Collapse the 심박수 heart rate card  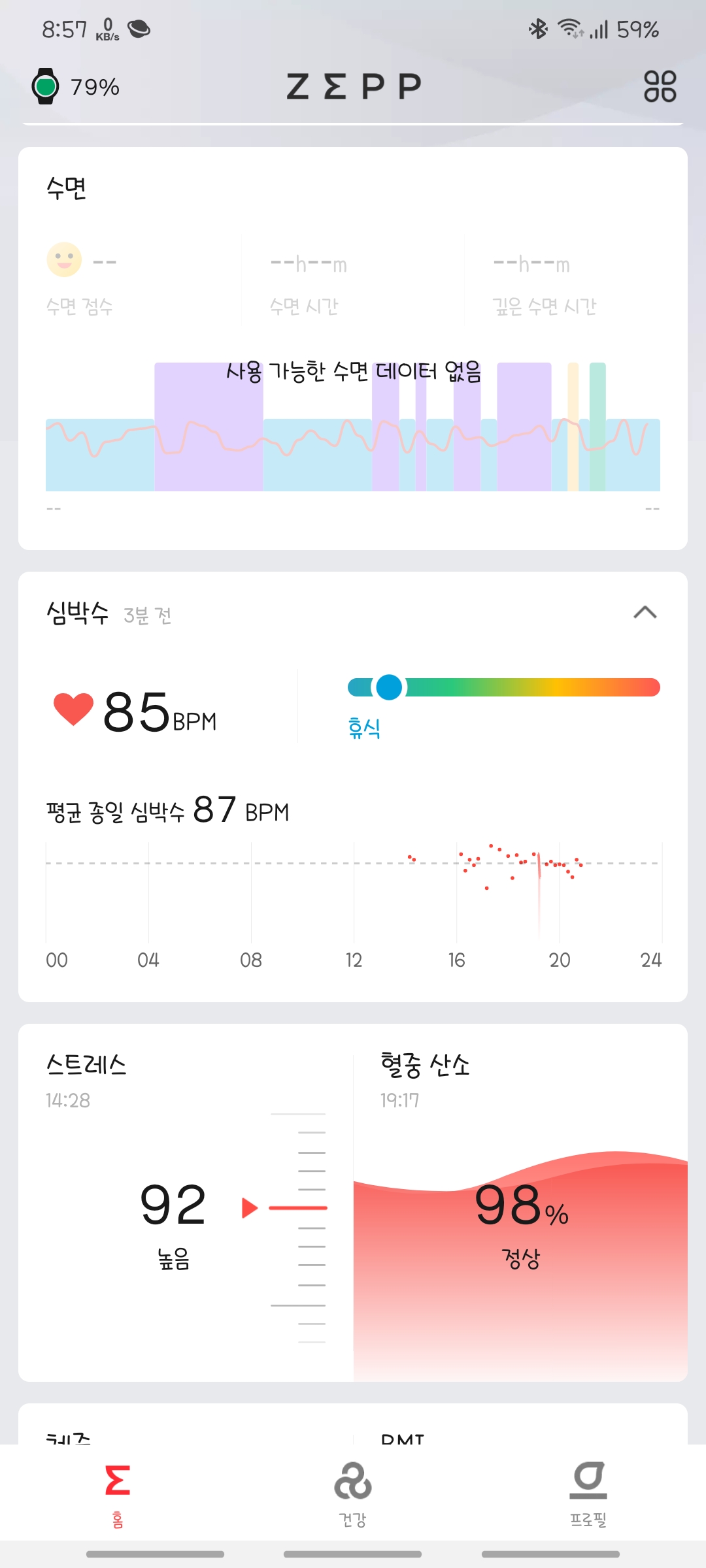pos(645,612)
